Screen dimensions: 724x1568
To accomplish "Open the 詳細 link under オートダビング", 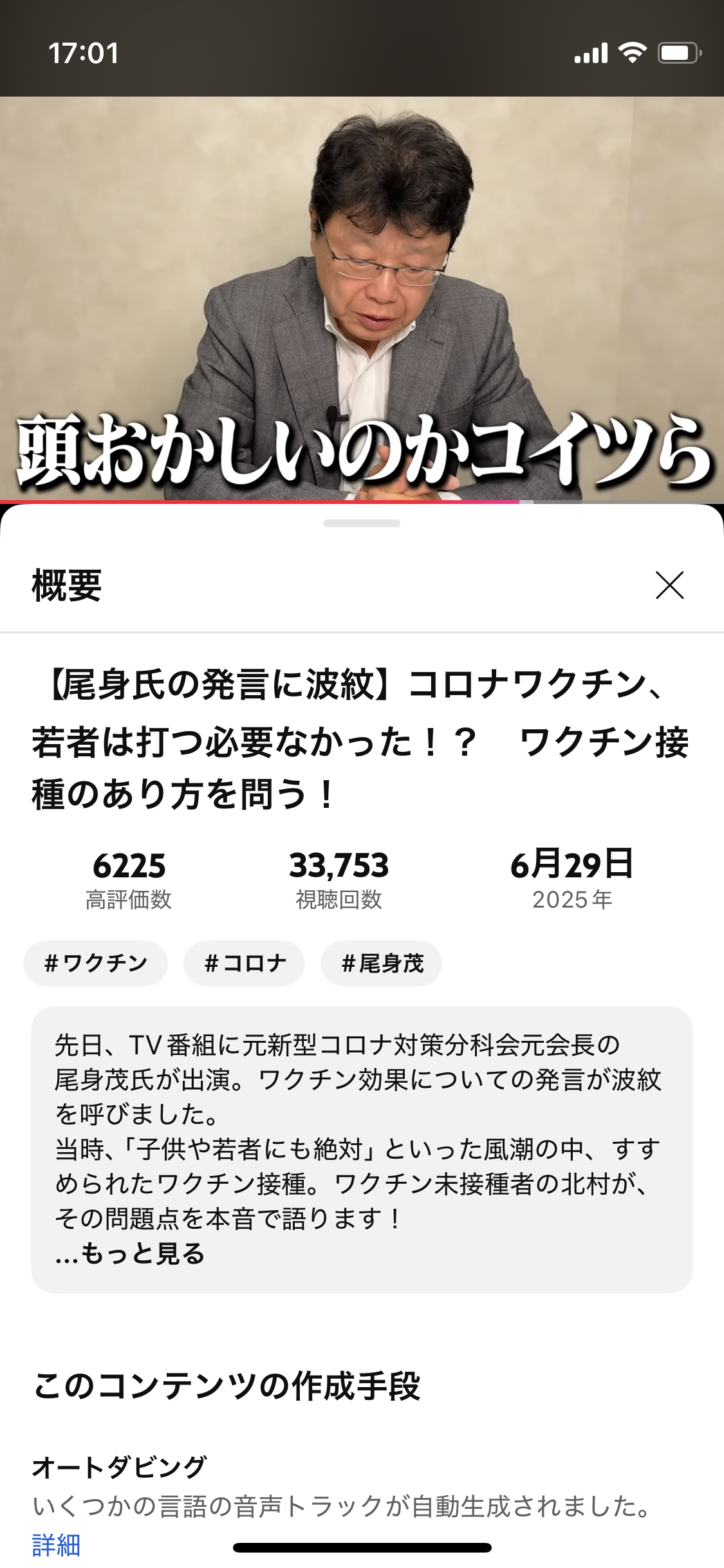I will (x=57, y=1545).
